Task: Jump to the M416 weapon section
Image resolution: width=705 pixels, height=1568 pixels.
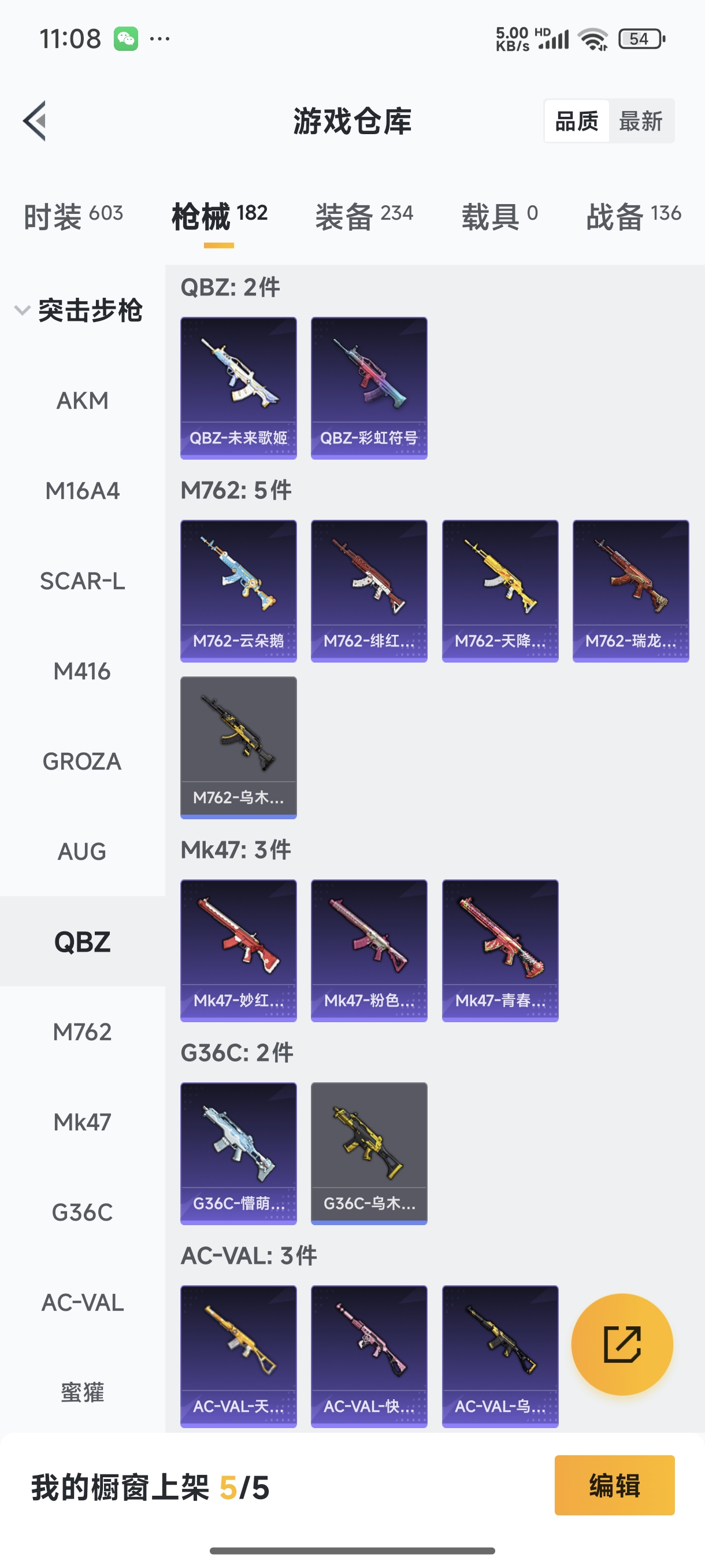Action: coord(83,671)
